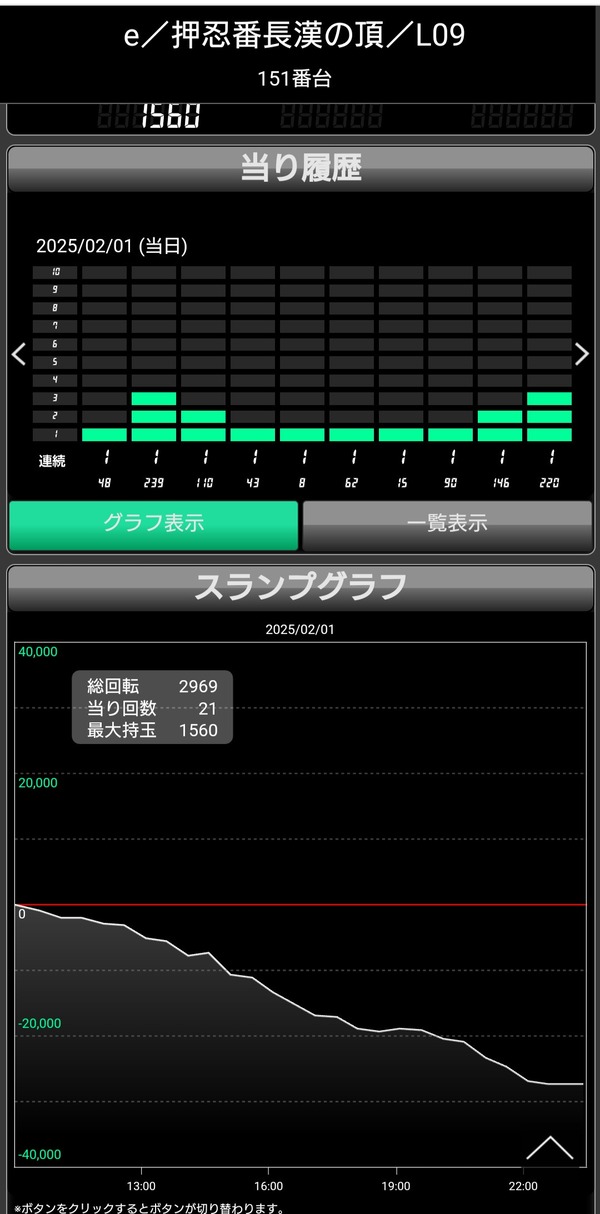Switch to グラフ表示 view
600x1214 pixels.
154,524
